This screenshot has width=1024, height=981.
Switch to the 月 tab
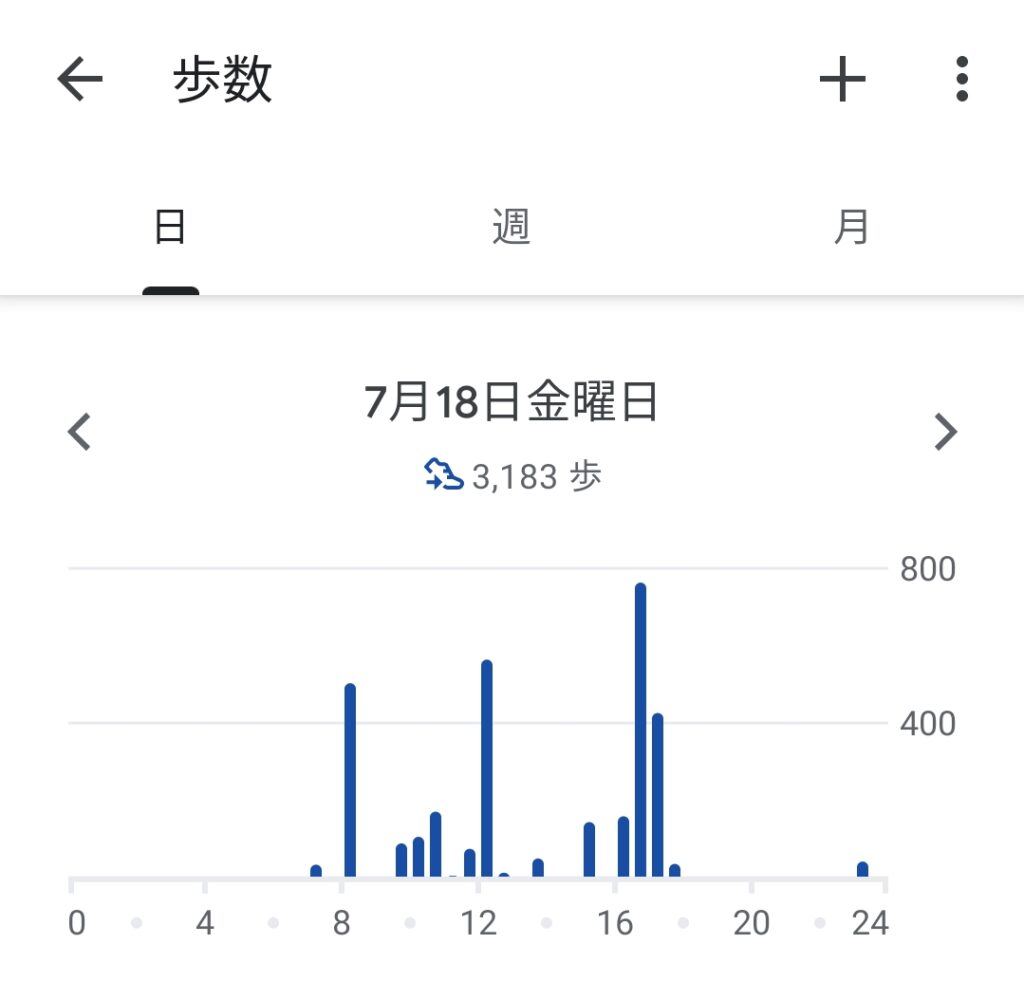coord(851,228)
